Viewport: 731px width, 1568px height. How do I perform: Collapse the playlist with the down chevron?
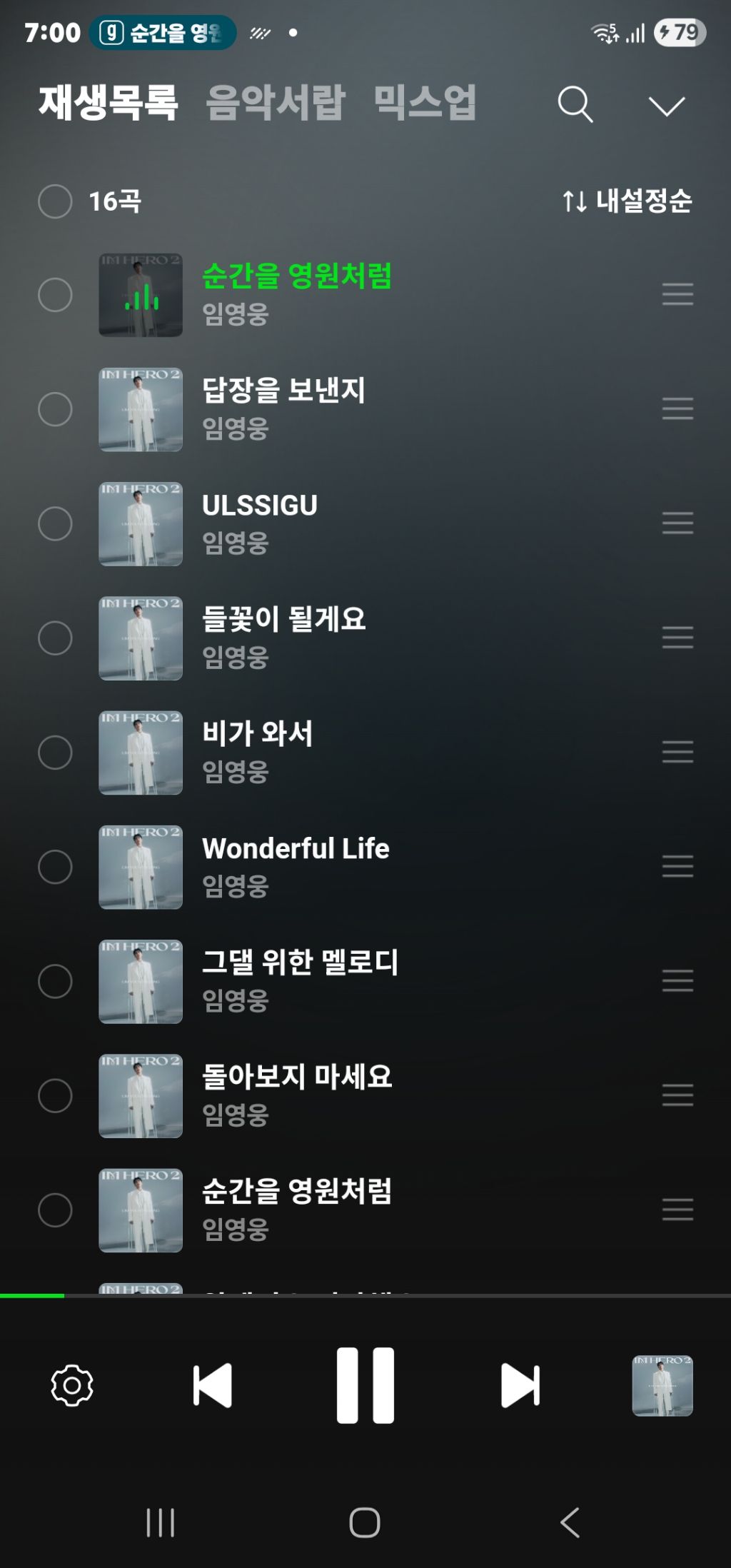click(x=667, y=106)
